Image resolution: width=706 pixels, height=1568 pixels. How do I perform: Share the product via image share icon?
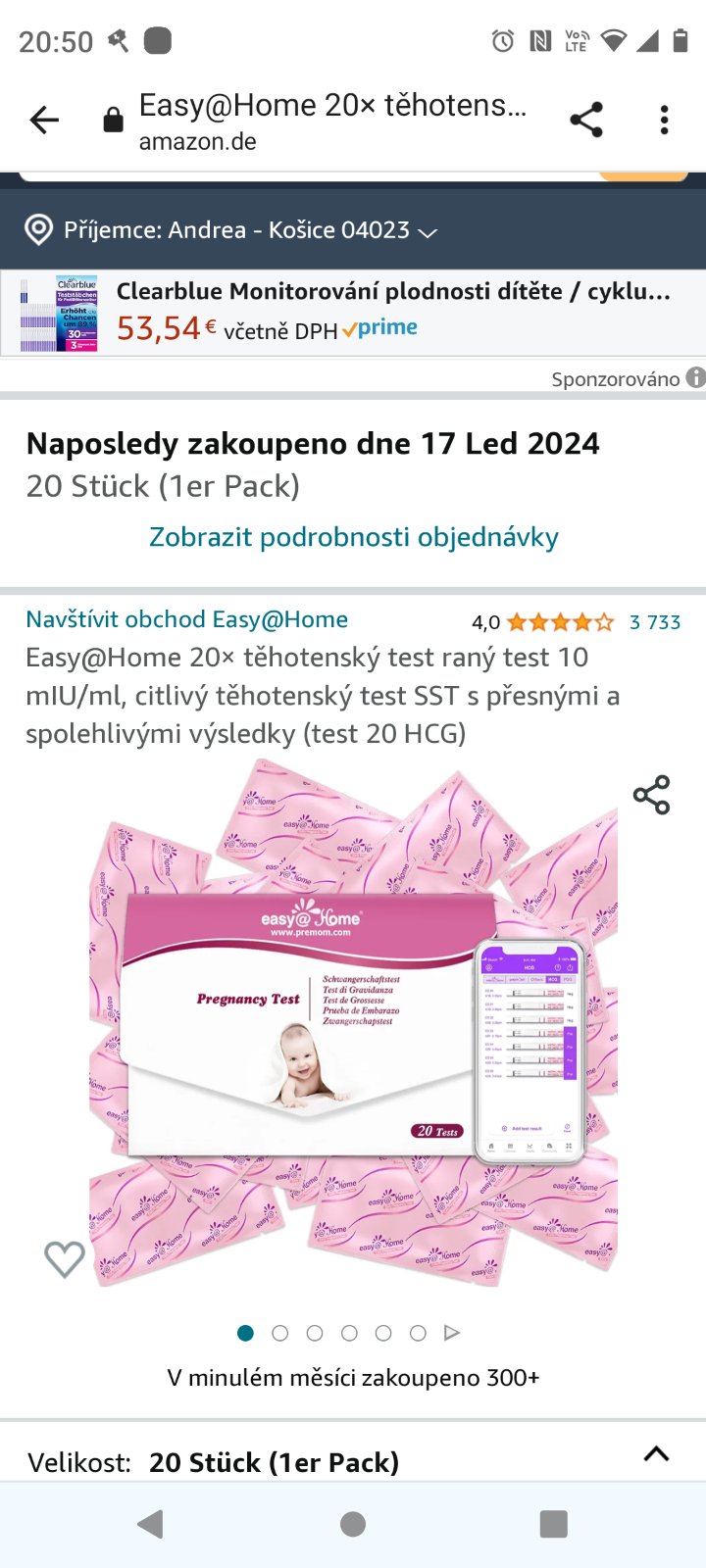[x=651, y=795]
